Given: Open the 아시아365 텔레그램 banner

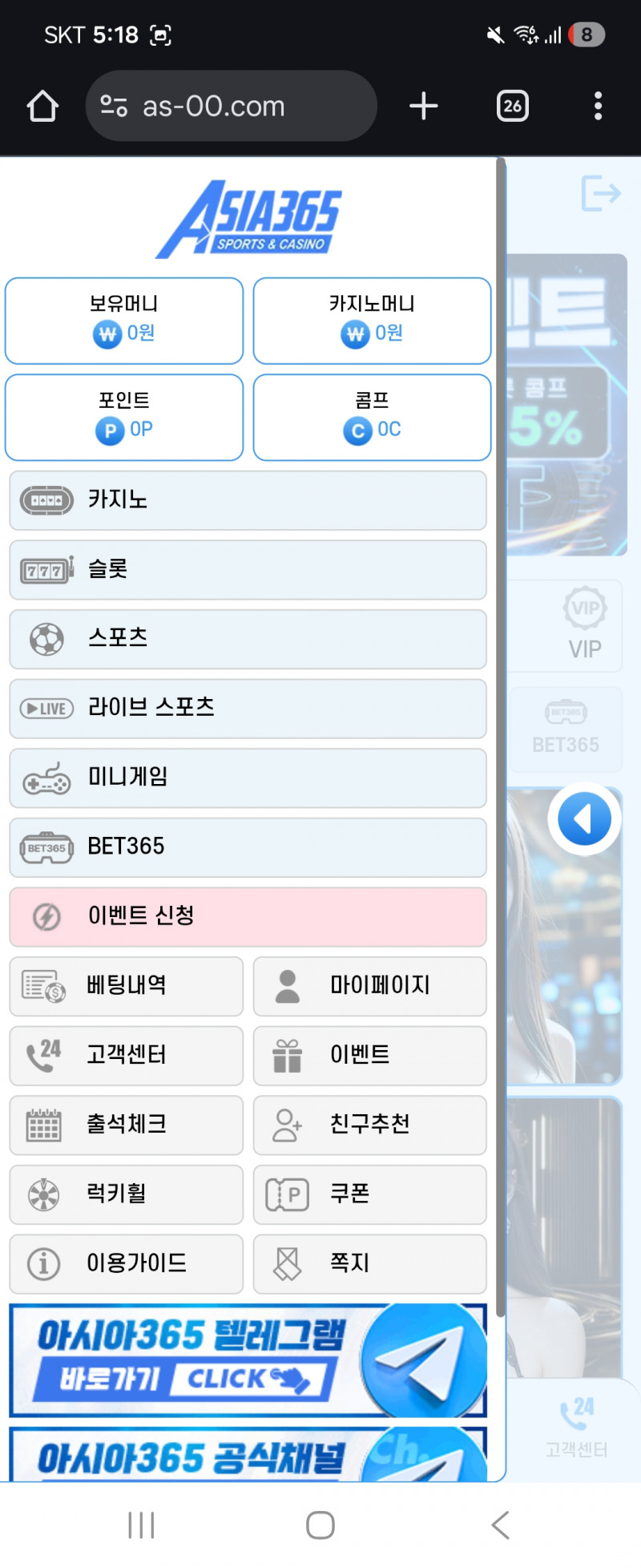Looking at the screenshot, I should (248, 1360).
